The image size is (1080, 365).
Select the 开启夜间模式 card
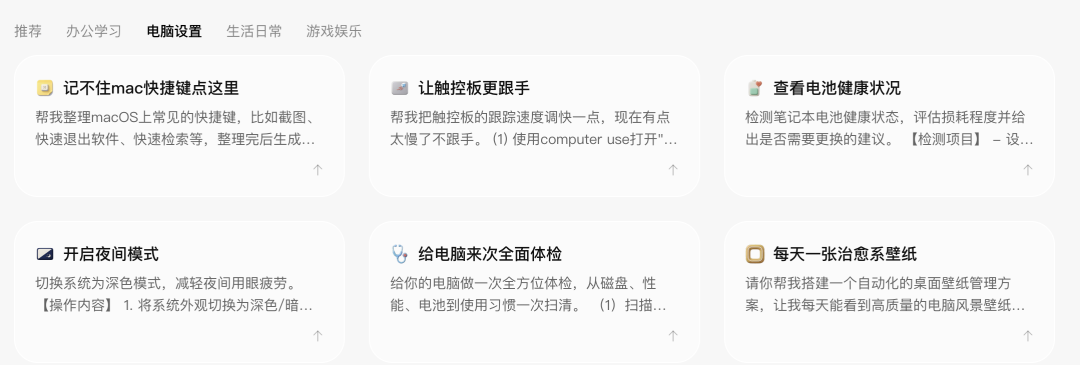pyautogui.click(x=179, y=292)
